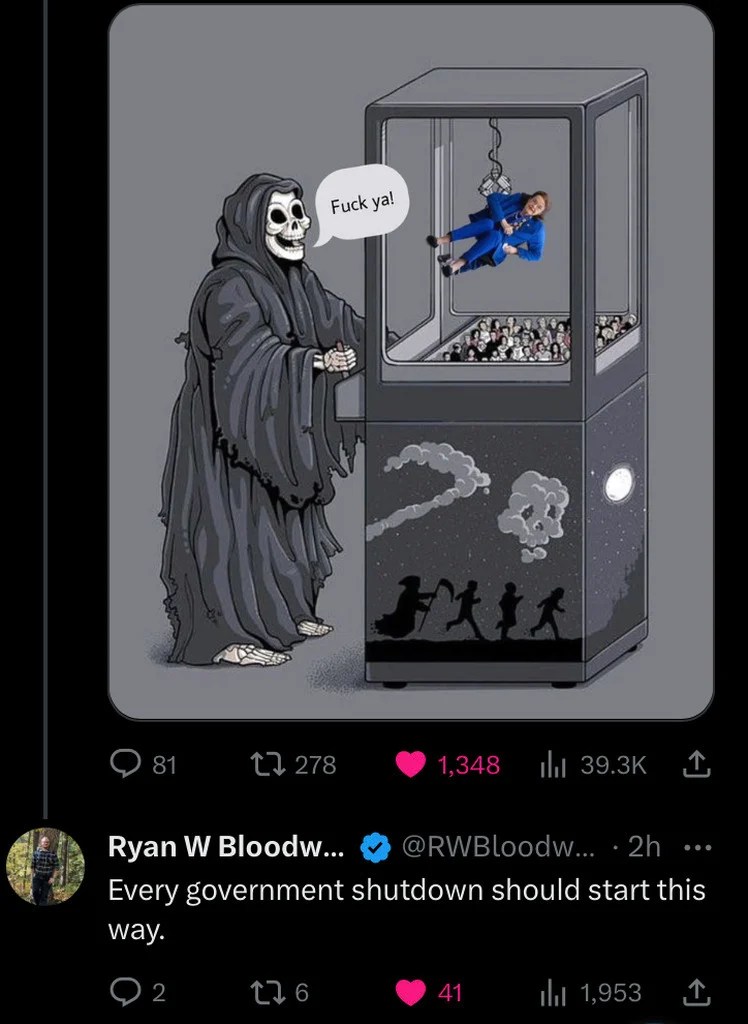Viewport: 748px width, 1024px height.
Task: Share Ryan W Bloodw's reply
Action: [x=694, y=992]
